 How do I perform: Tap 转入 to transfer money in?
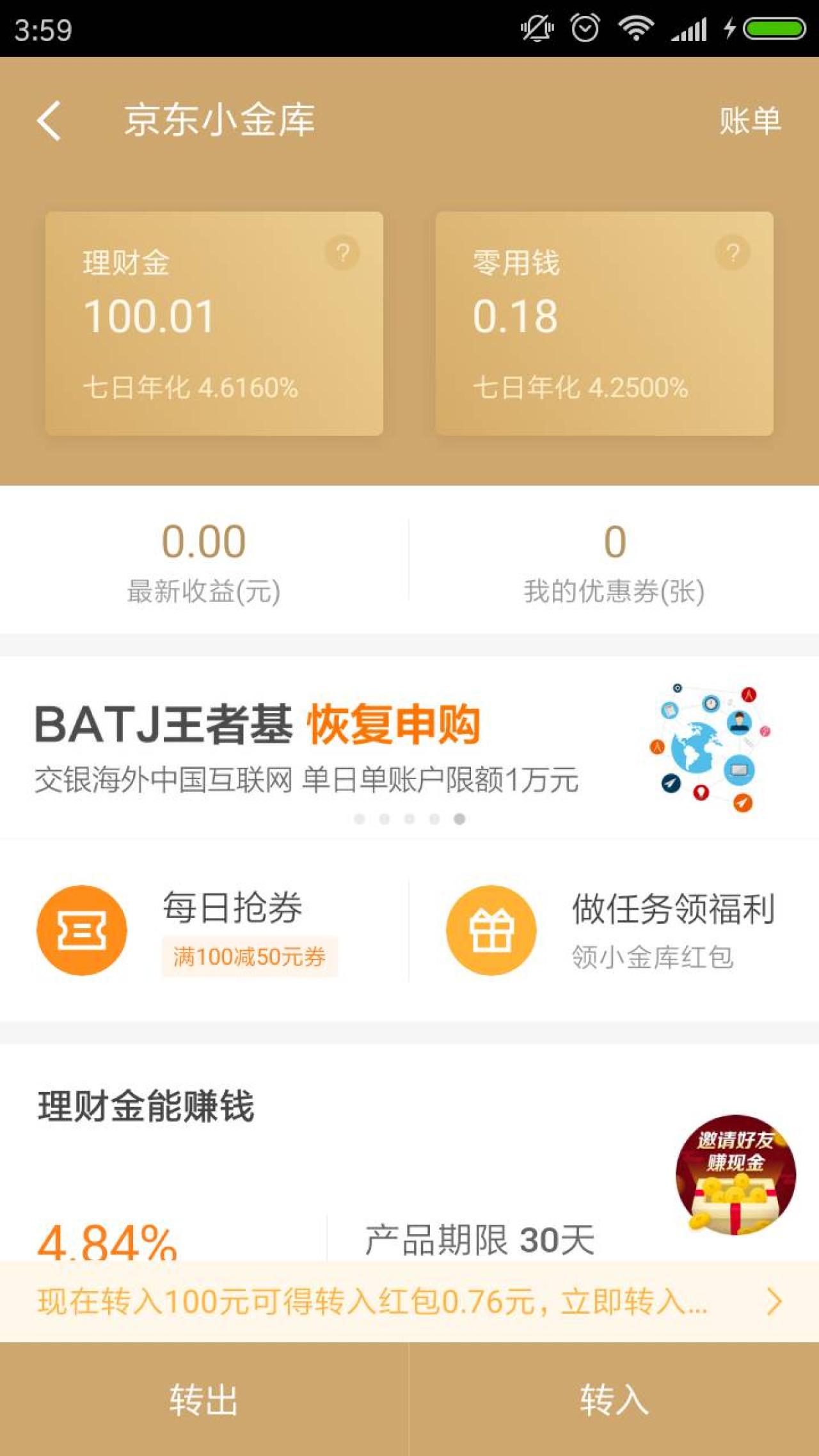(x=614, y=1399)
